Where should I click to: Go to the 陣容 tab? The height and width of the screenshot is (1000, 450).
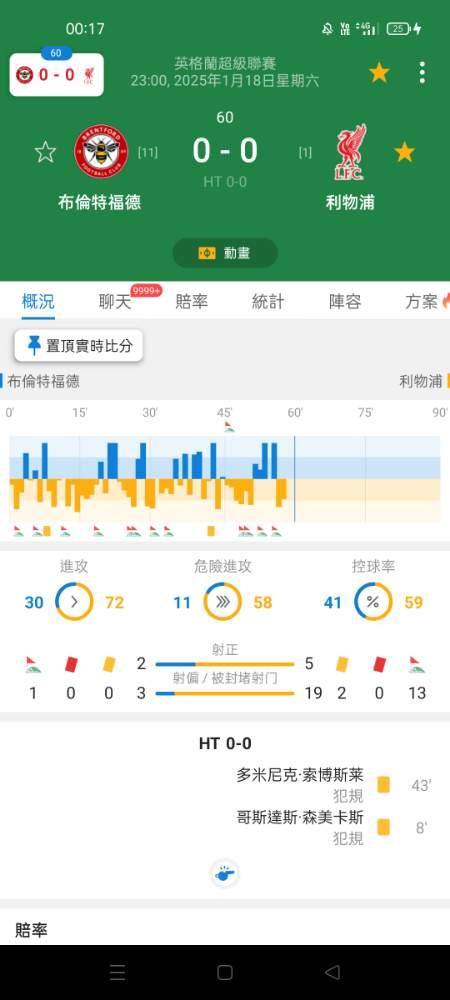[x=345, y=302]
